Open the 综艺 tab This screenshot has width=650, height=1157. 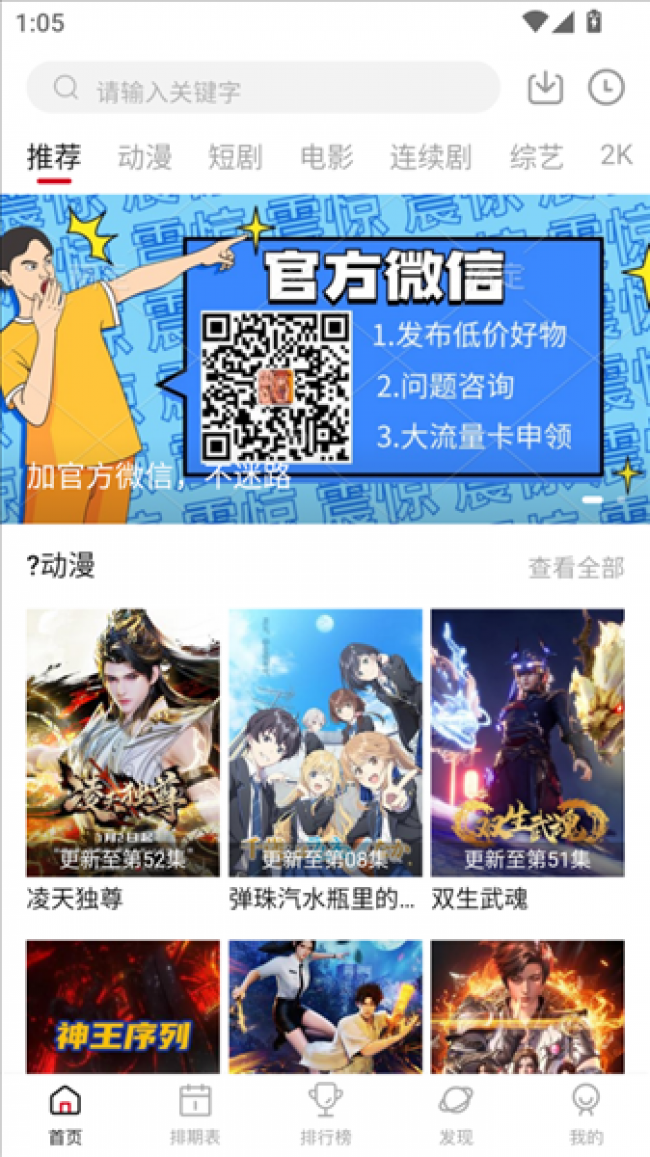pyautogui.click(x=536, y=156)
